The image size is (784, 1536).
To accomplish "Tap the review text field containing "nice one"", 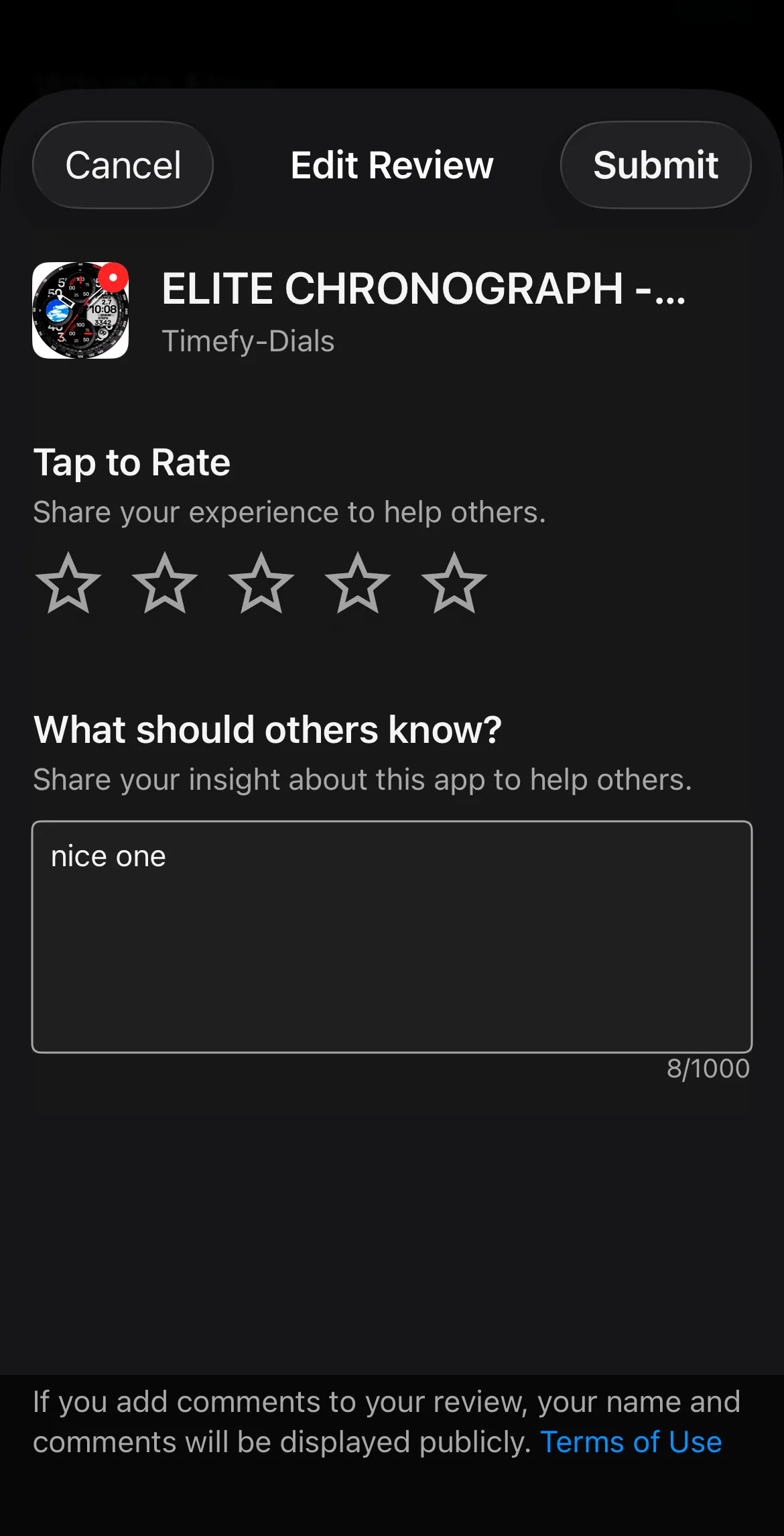I will point(392,936).
